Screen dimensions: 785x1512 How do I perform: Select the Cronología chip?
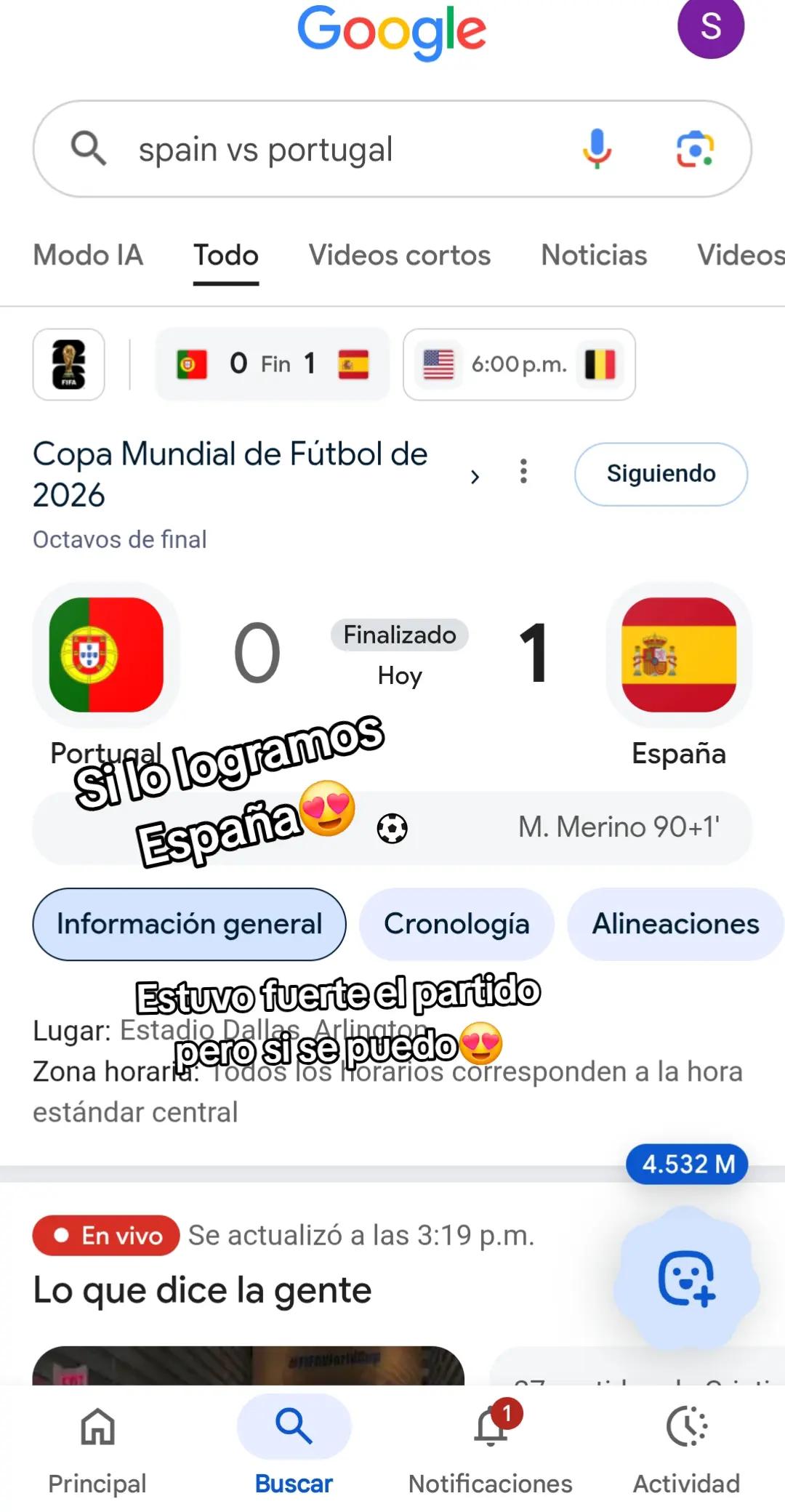[456, 924]
